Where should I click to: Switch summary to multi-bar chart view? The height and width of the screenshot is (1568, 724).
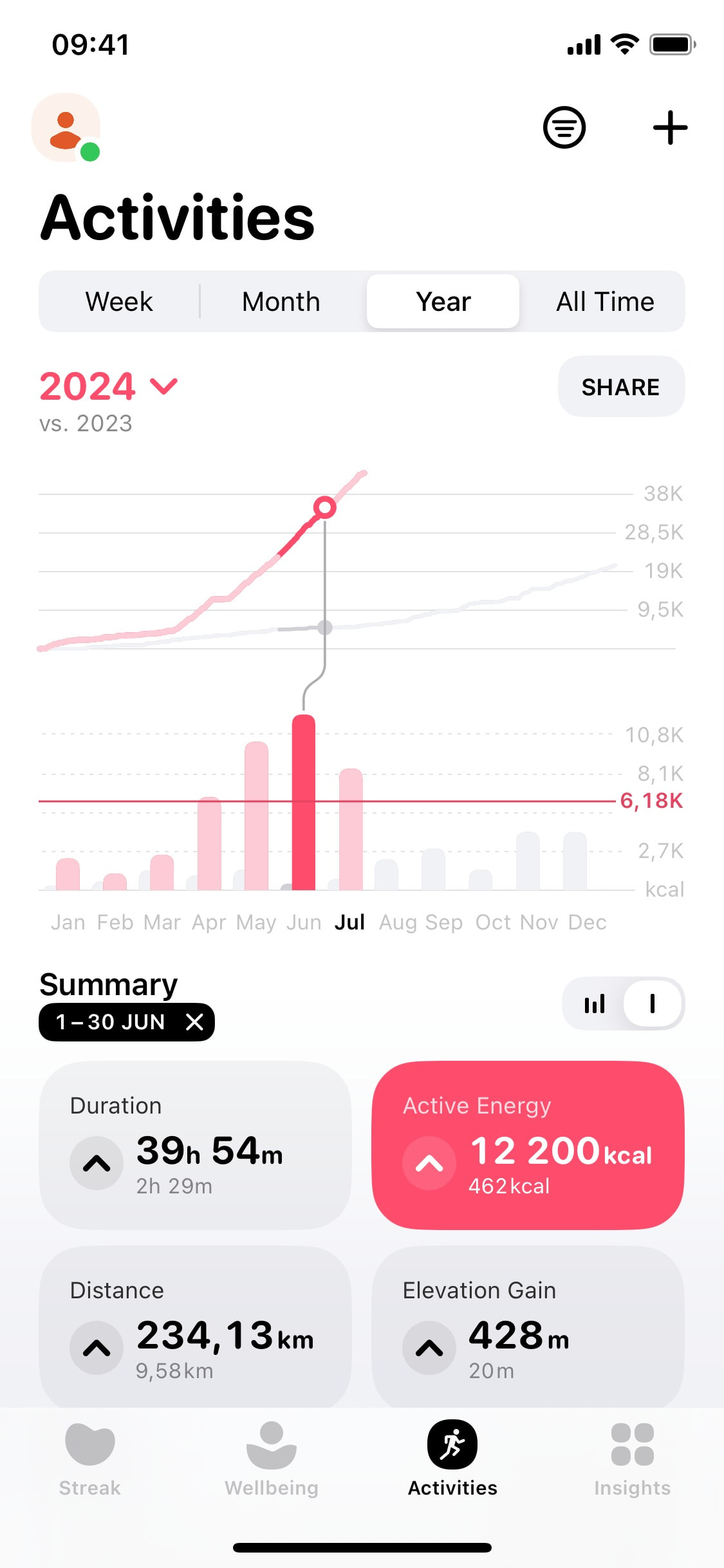coord(595,1003)
